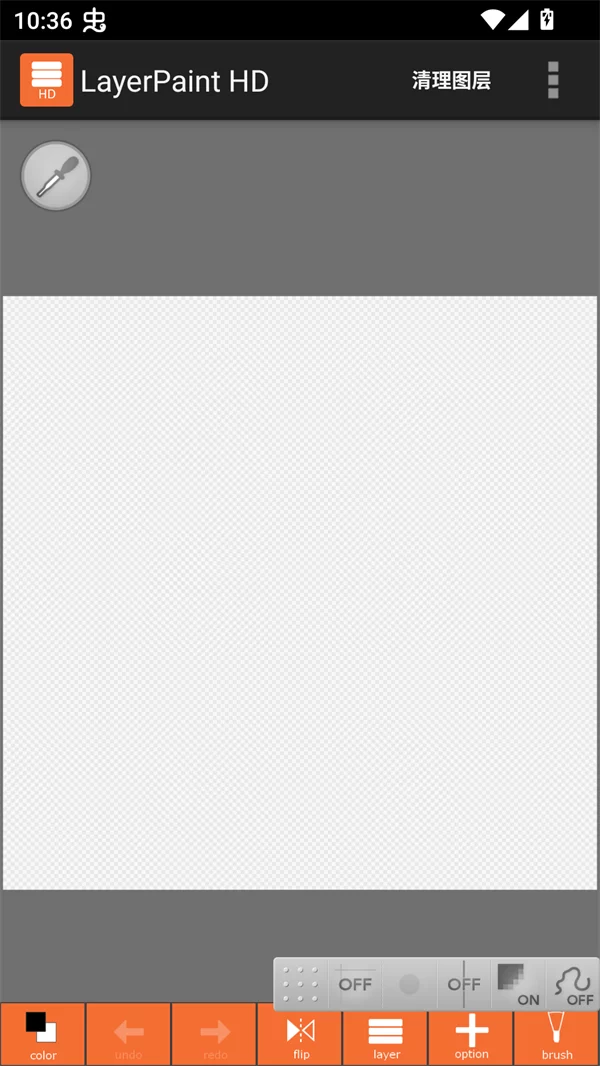Open the overflow menu

[553, 81]
